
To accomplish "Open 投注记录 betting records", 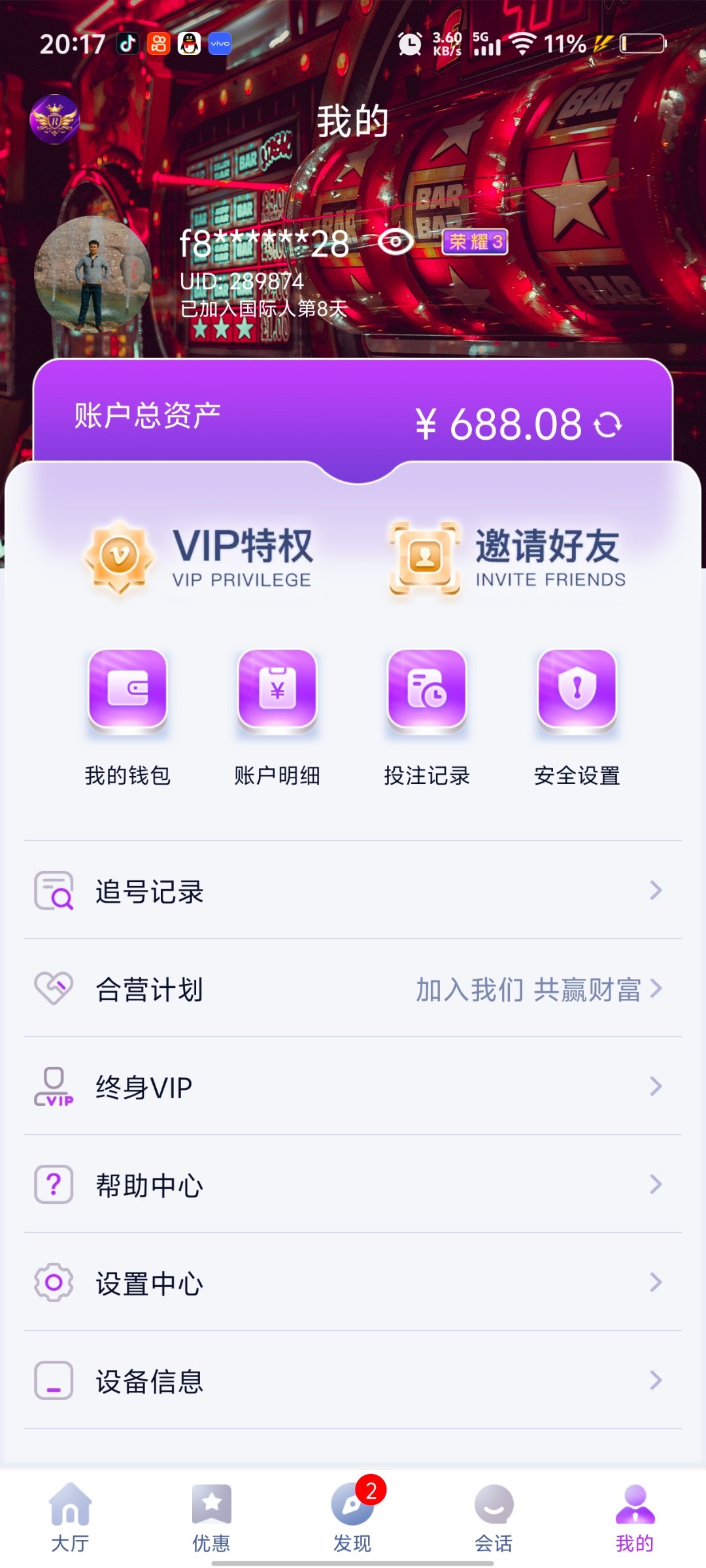I will pyautogui.click(x=427, y=715).
